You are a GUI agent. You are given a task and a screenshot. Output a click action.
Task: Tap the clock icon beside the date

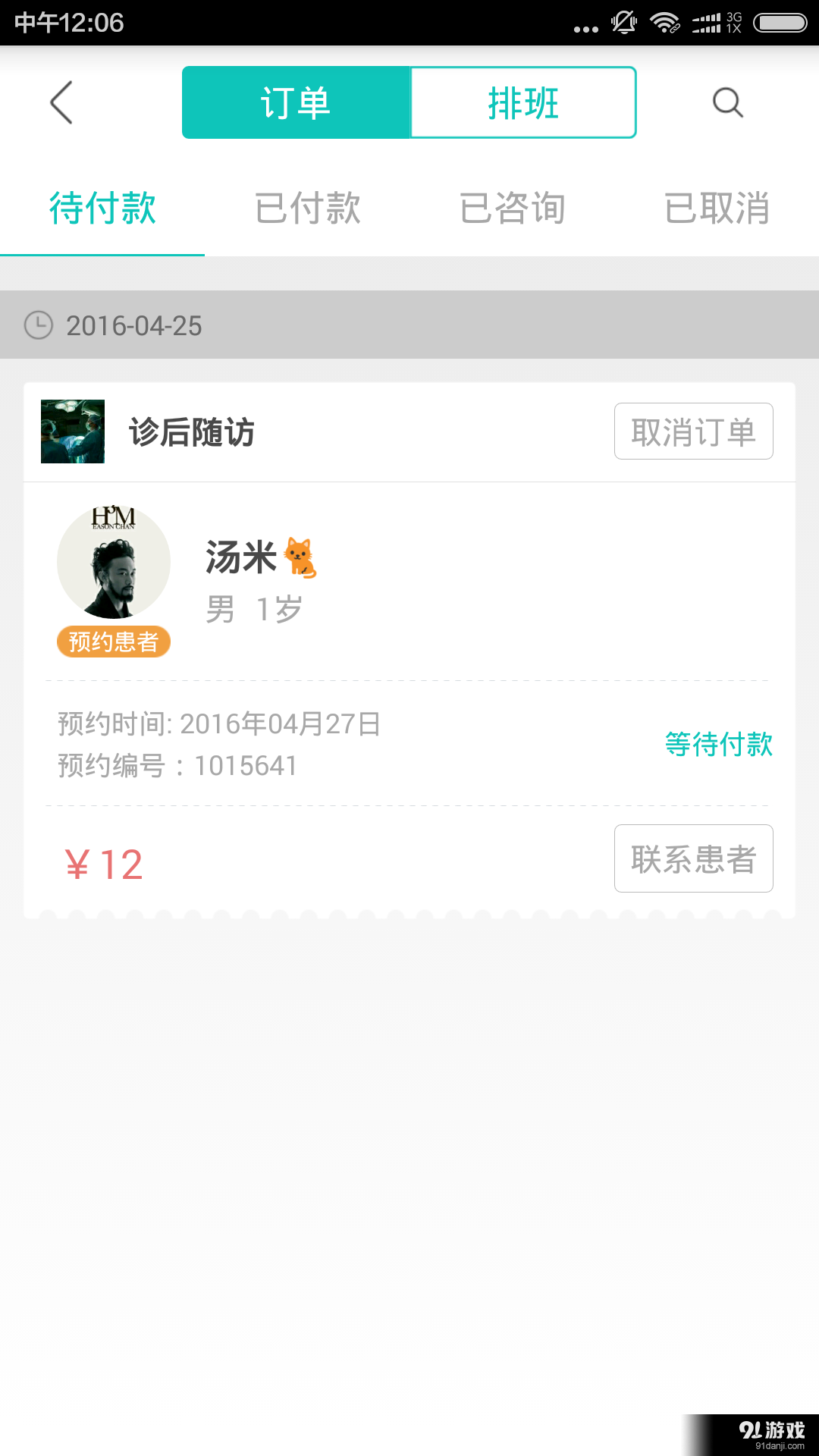39,325
